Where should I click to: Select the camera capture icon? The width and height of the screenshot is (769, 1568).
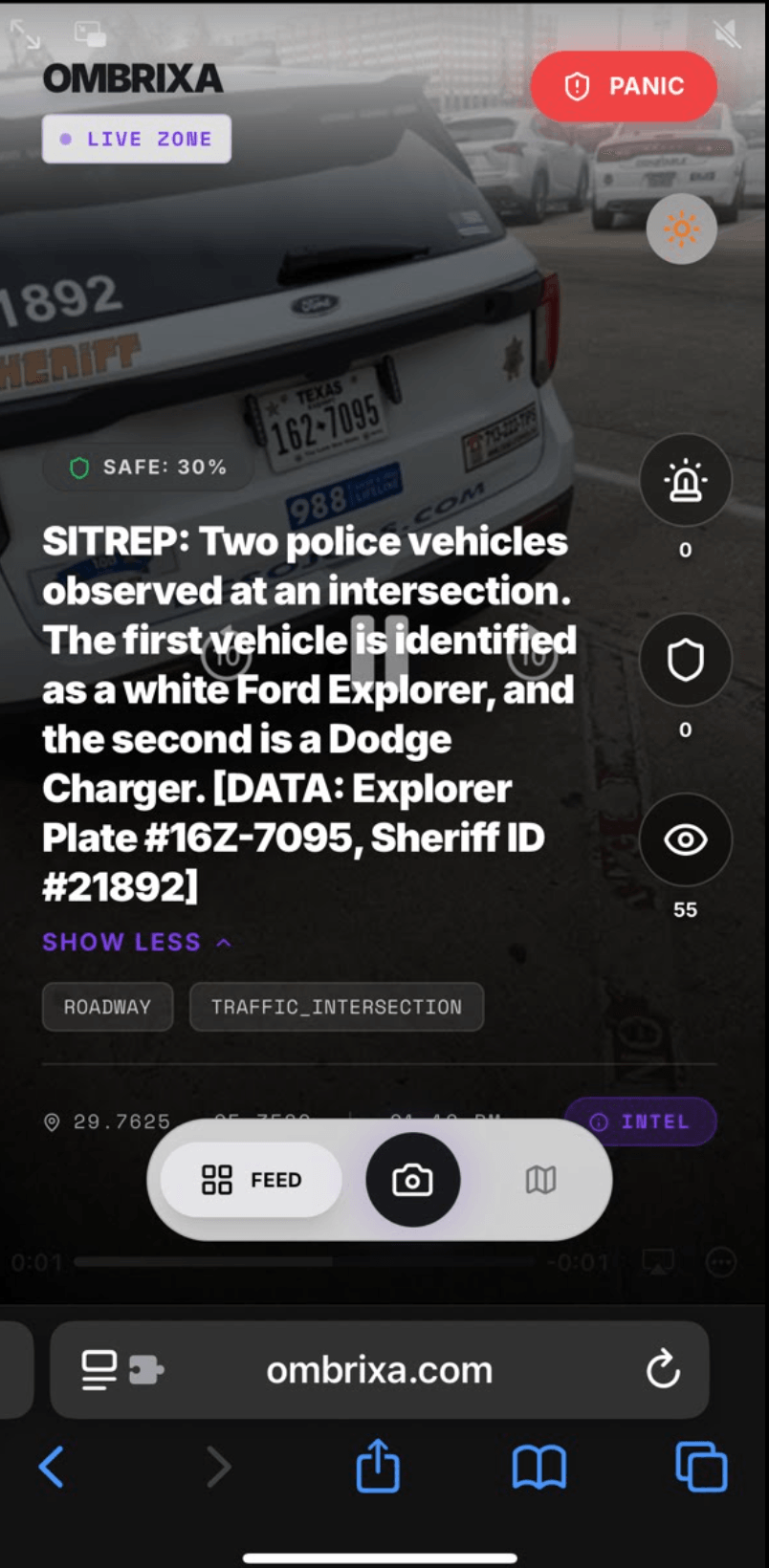click(x=411, y=1180)
